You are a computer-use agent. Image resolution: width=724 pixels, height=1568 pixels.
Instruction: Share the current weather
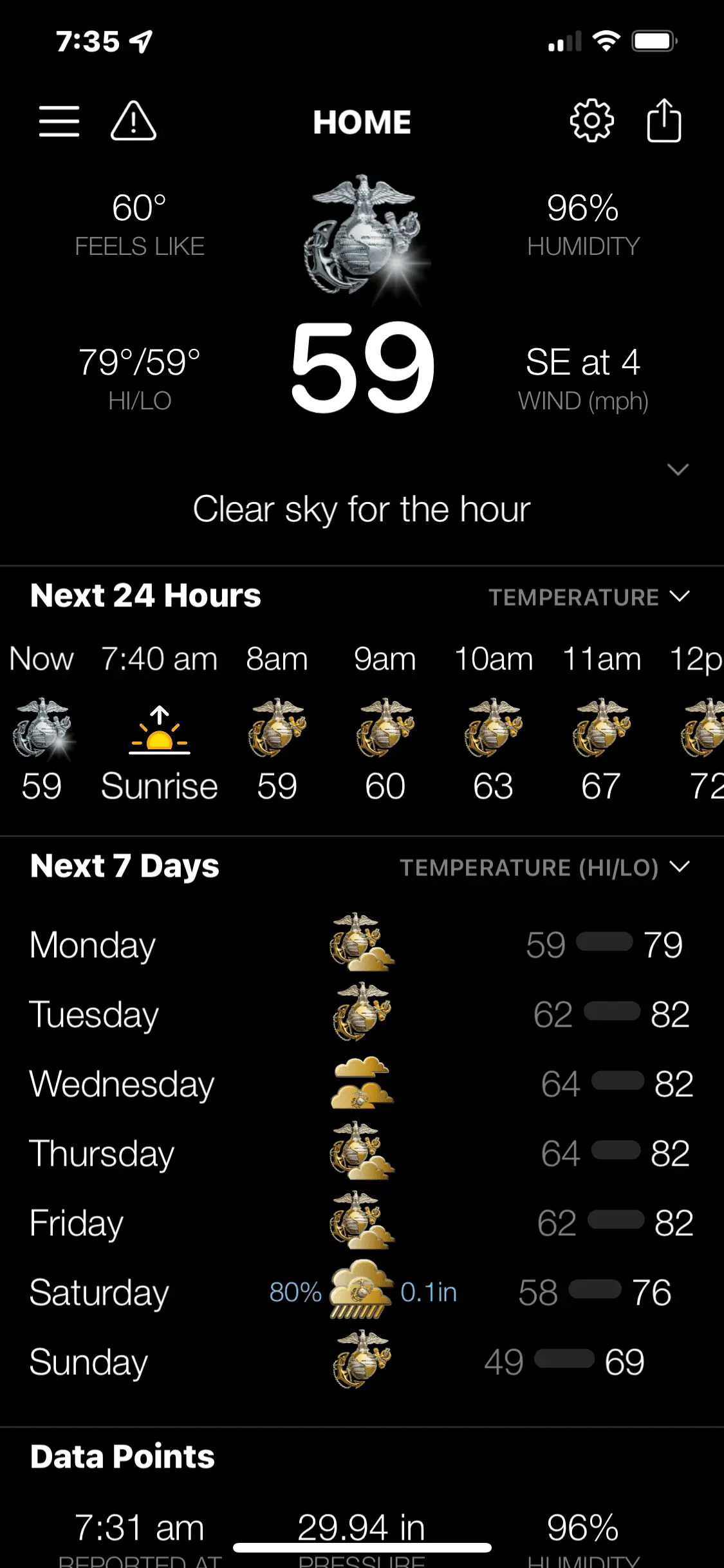pos(664,121)
